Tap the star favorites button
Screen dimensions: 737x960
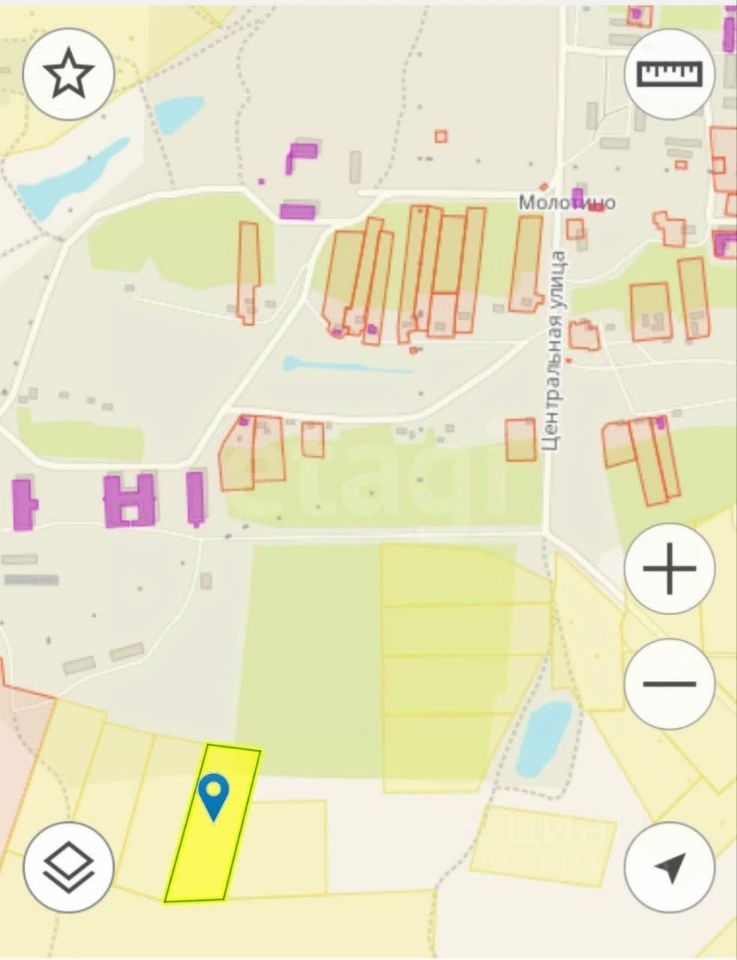(69, 75)
